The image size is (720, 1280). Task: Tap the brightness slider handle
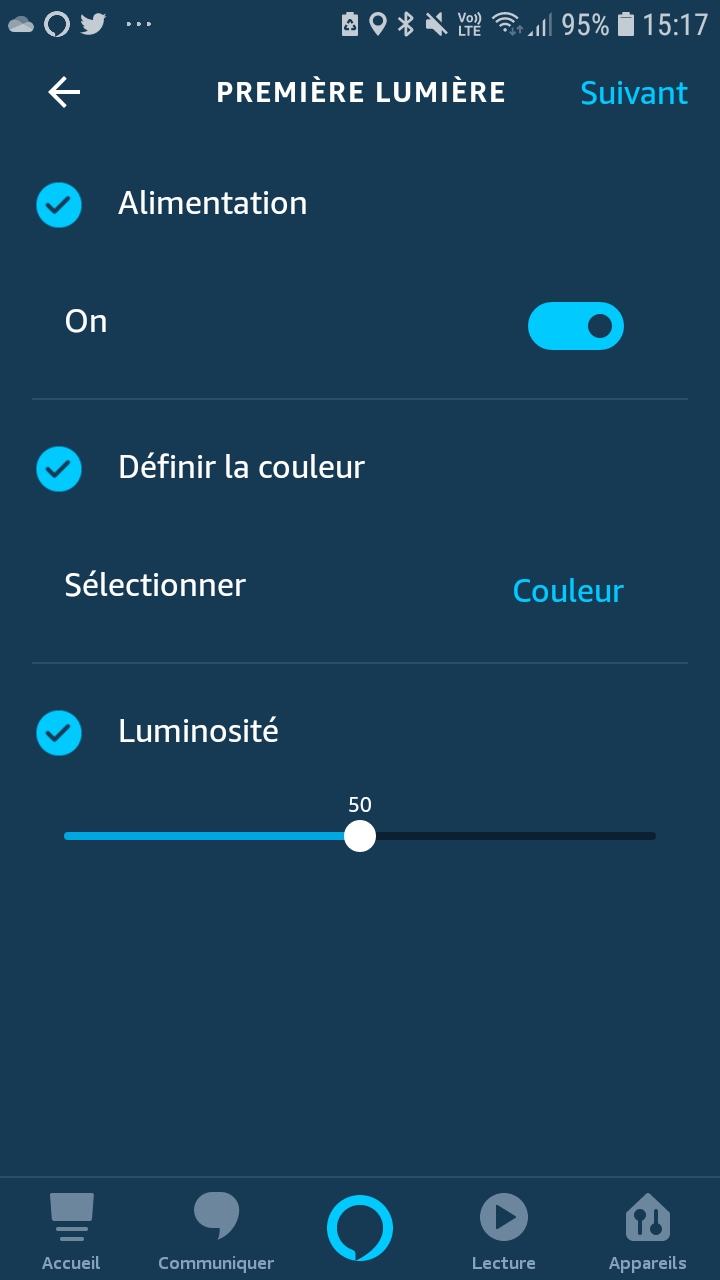pos(360,836)
